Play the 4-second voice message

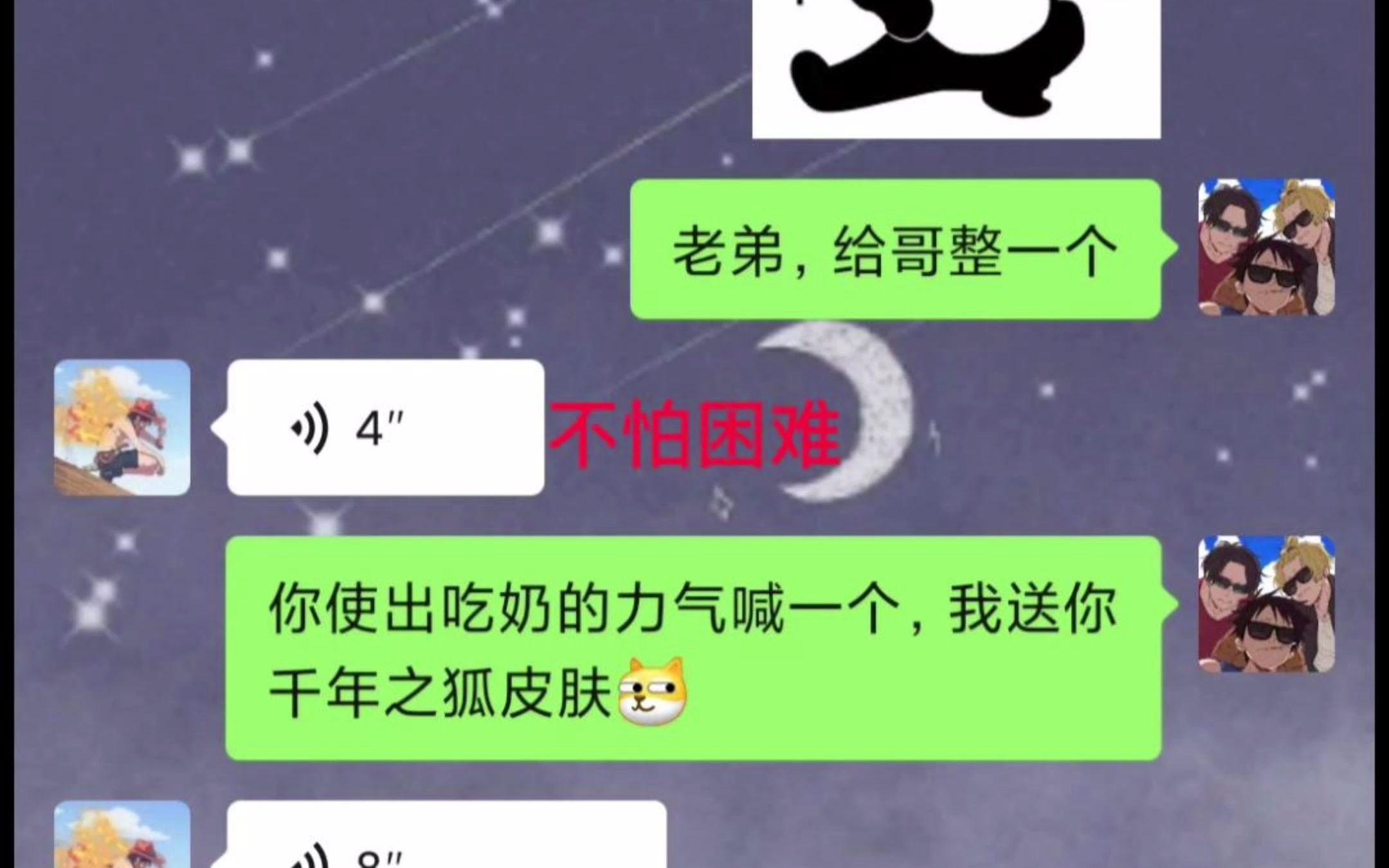(386, 428)
